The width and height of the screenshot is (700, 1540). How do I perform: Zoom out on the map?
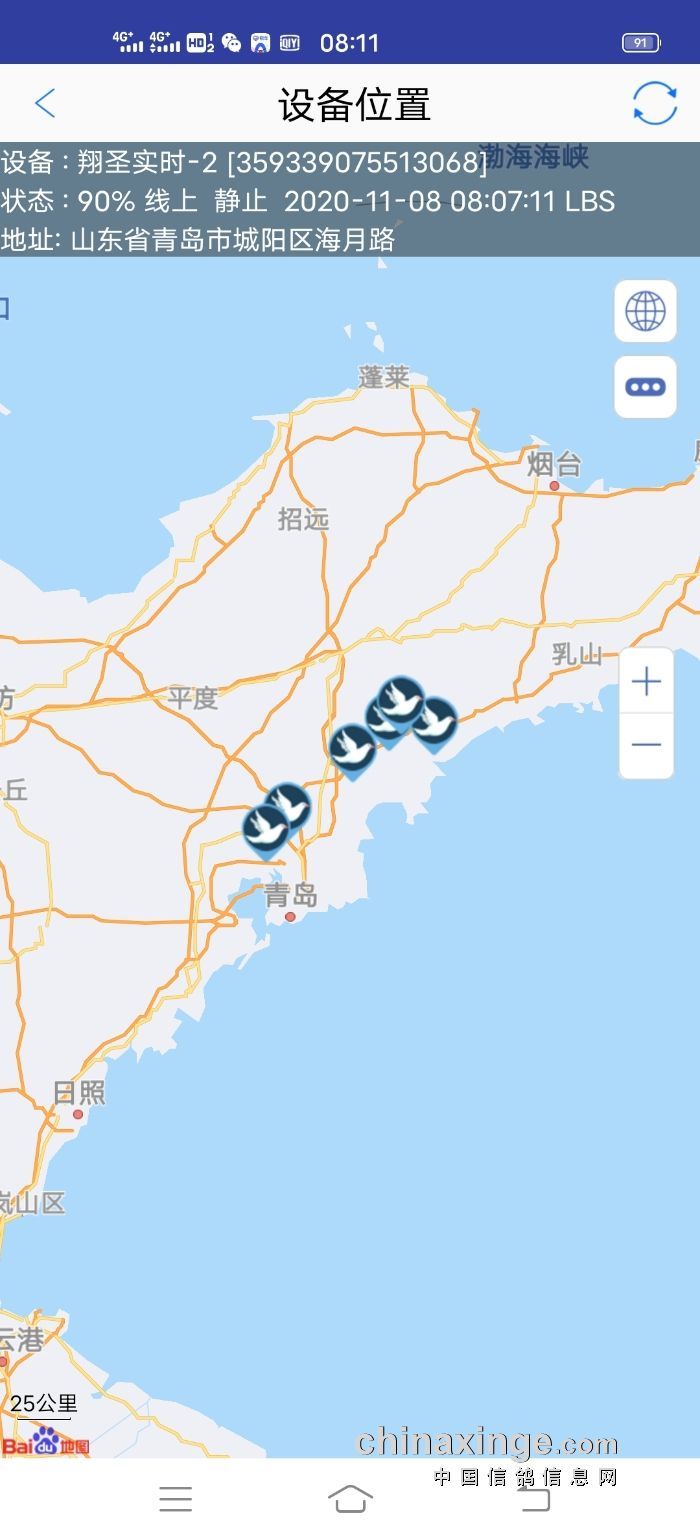tap(646, 745)
